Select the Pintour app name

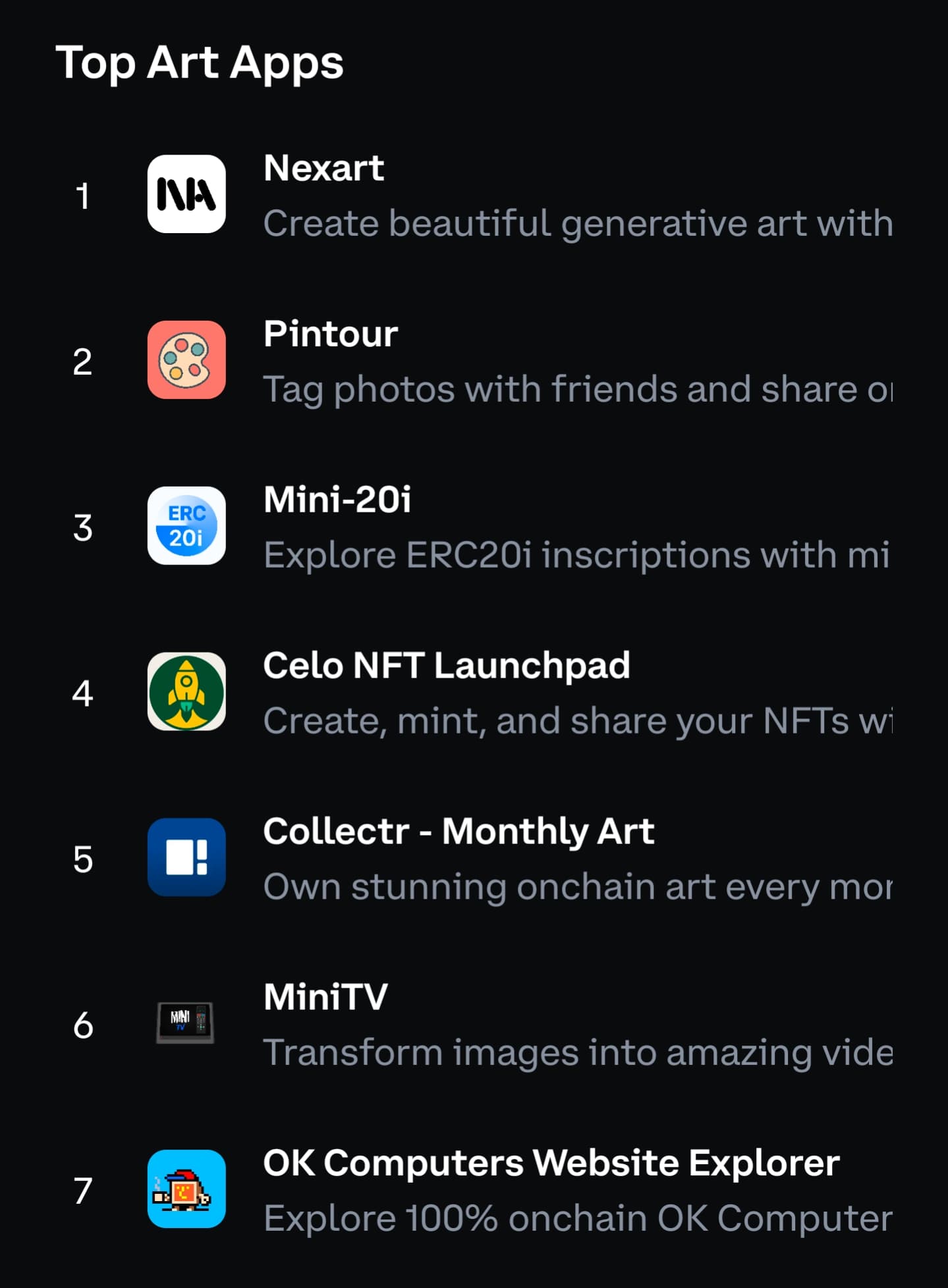point(330,334)
